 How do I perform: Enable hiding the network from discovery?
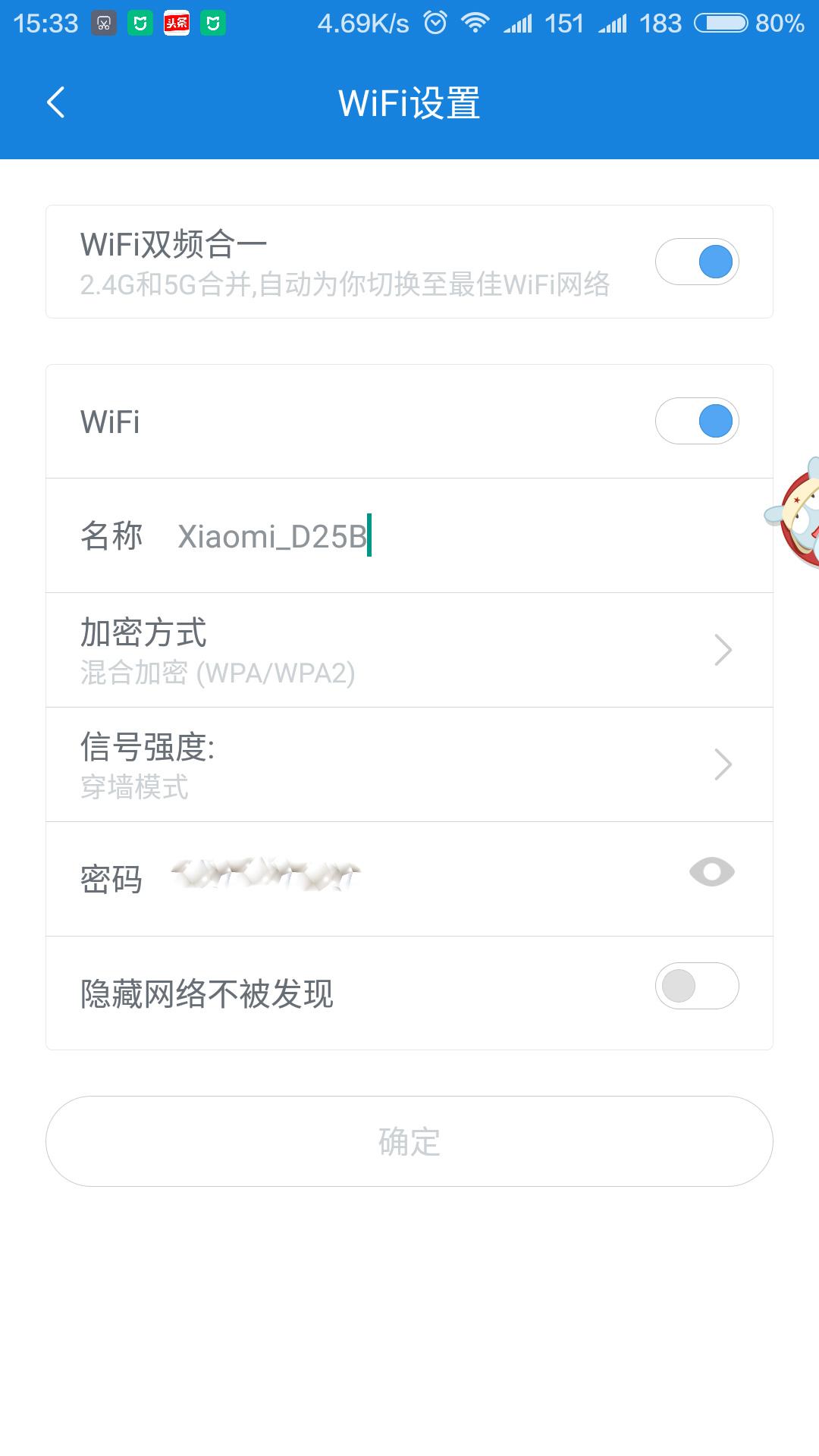pyautogui.click(x=696, y=986)
